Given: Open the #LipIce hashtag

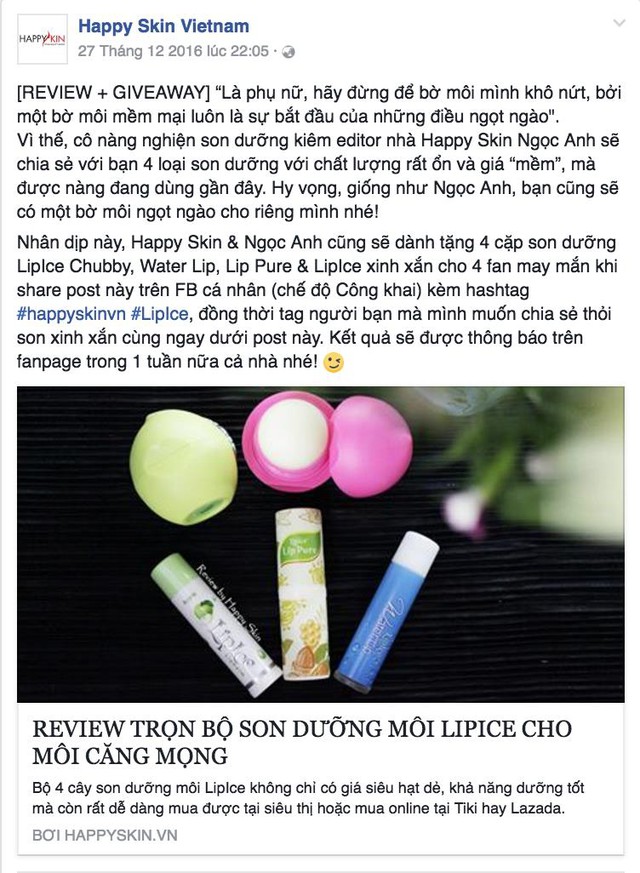Looking at the screenshot, I should pos(160,314).
